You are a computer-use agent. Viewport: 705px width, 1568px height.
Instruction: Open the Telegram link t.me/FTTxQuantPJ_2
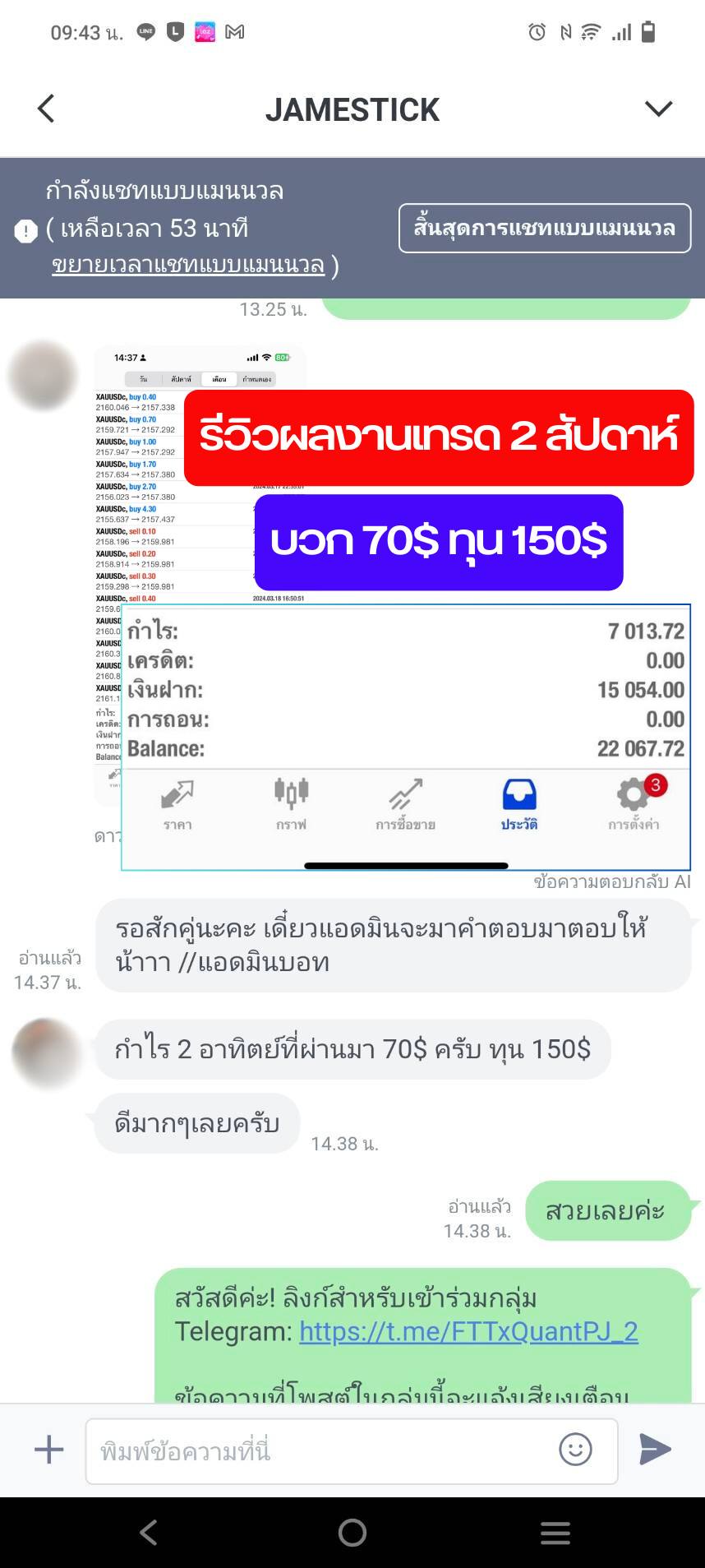tap(468, 1331)
